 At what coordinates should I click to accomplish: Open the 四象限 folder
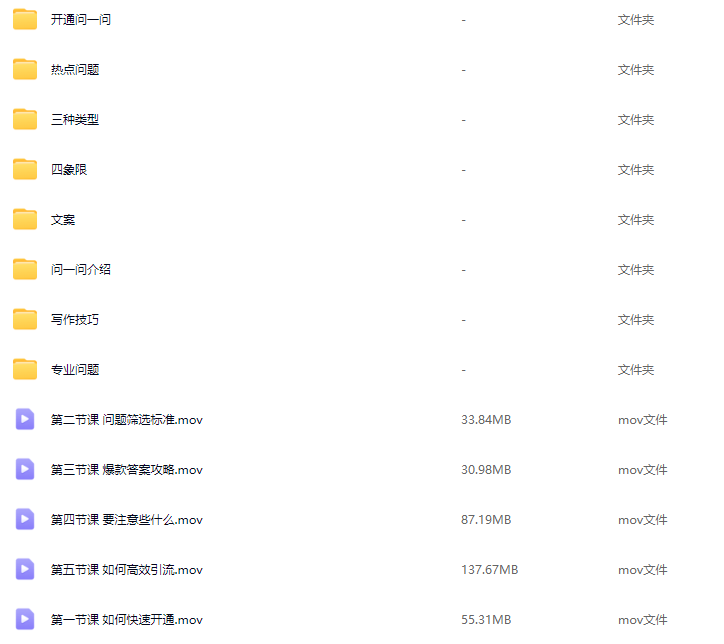[69, 170]
